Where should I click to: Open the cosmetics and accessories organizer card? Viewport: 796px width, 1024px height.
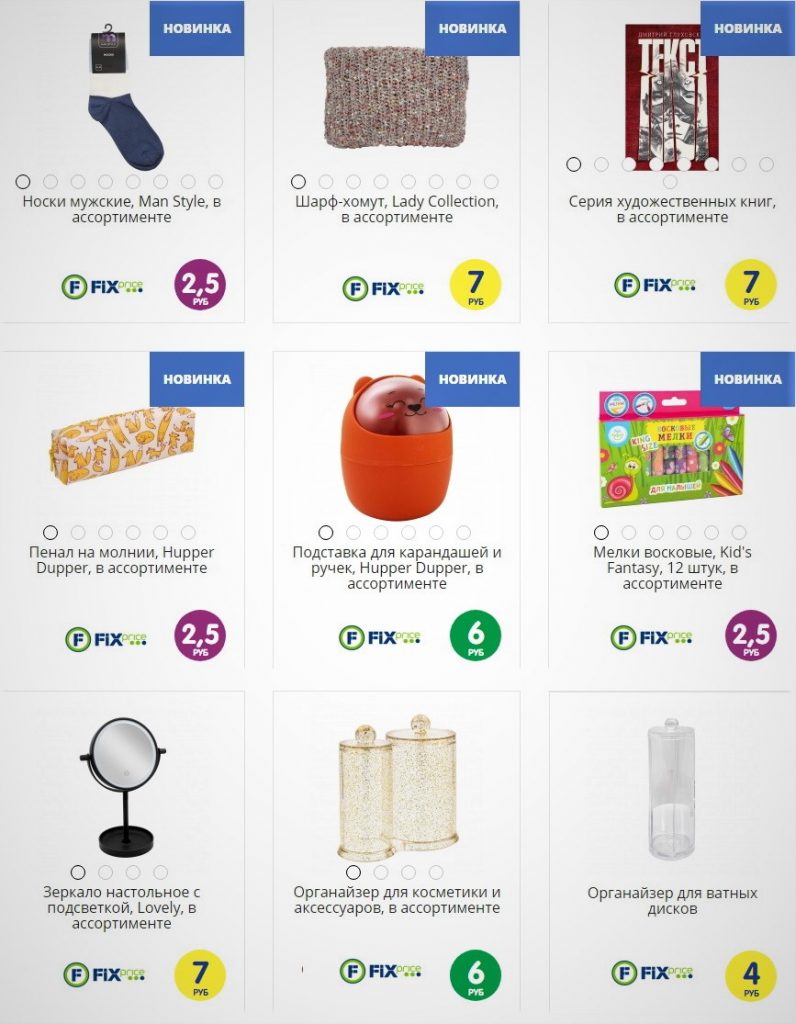coord(396,900)
